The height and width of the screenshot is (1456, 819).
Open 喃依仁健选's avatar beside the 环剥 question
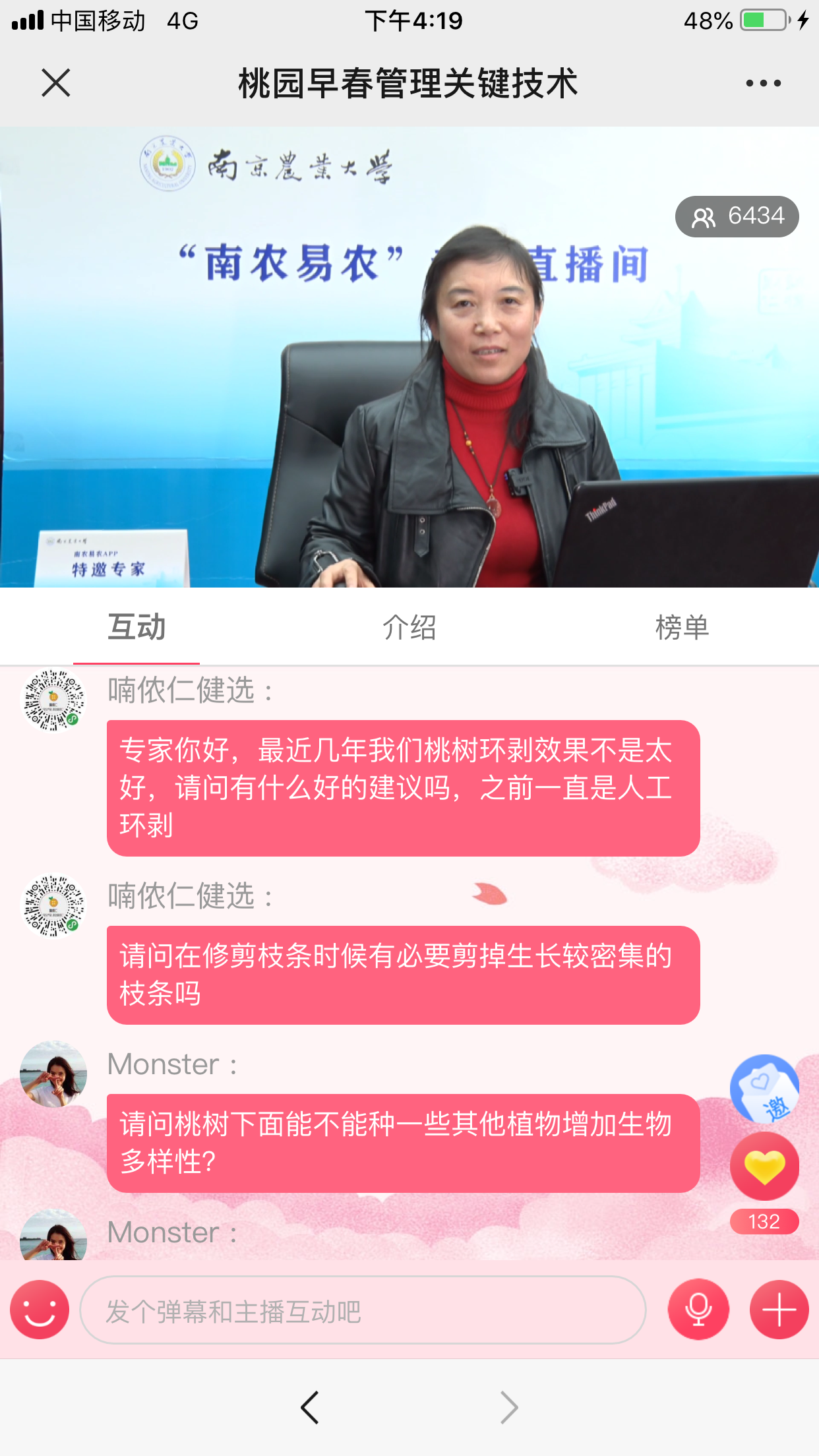point(53,700)
